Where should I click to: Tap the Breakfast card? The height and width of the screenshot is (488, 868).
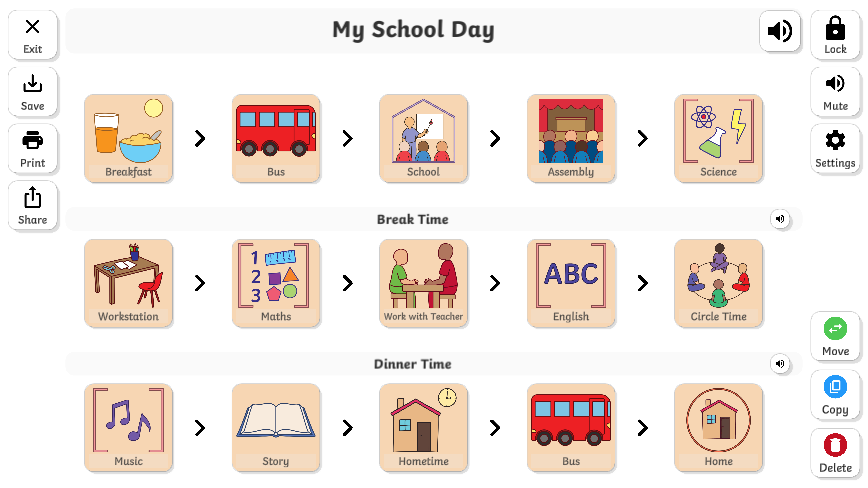point(128,138)
